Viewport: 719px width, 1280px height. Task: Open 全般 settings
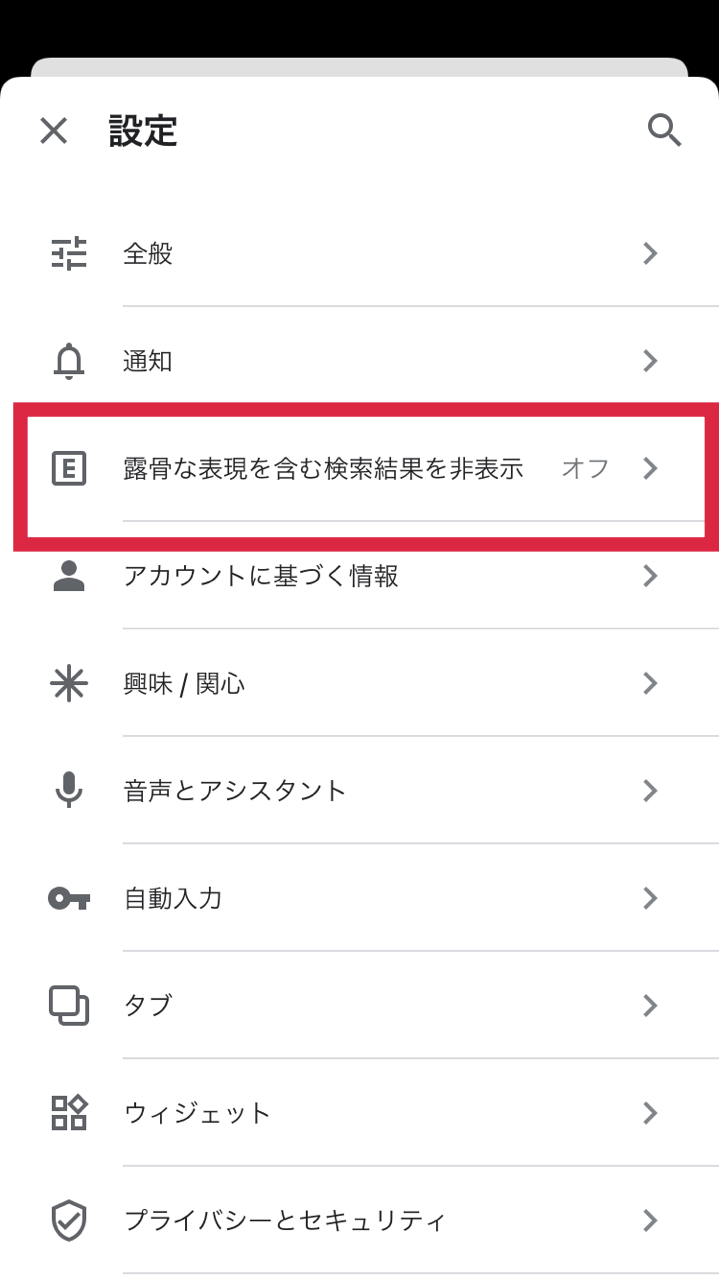(x=360, y=253)
